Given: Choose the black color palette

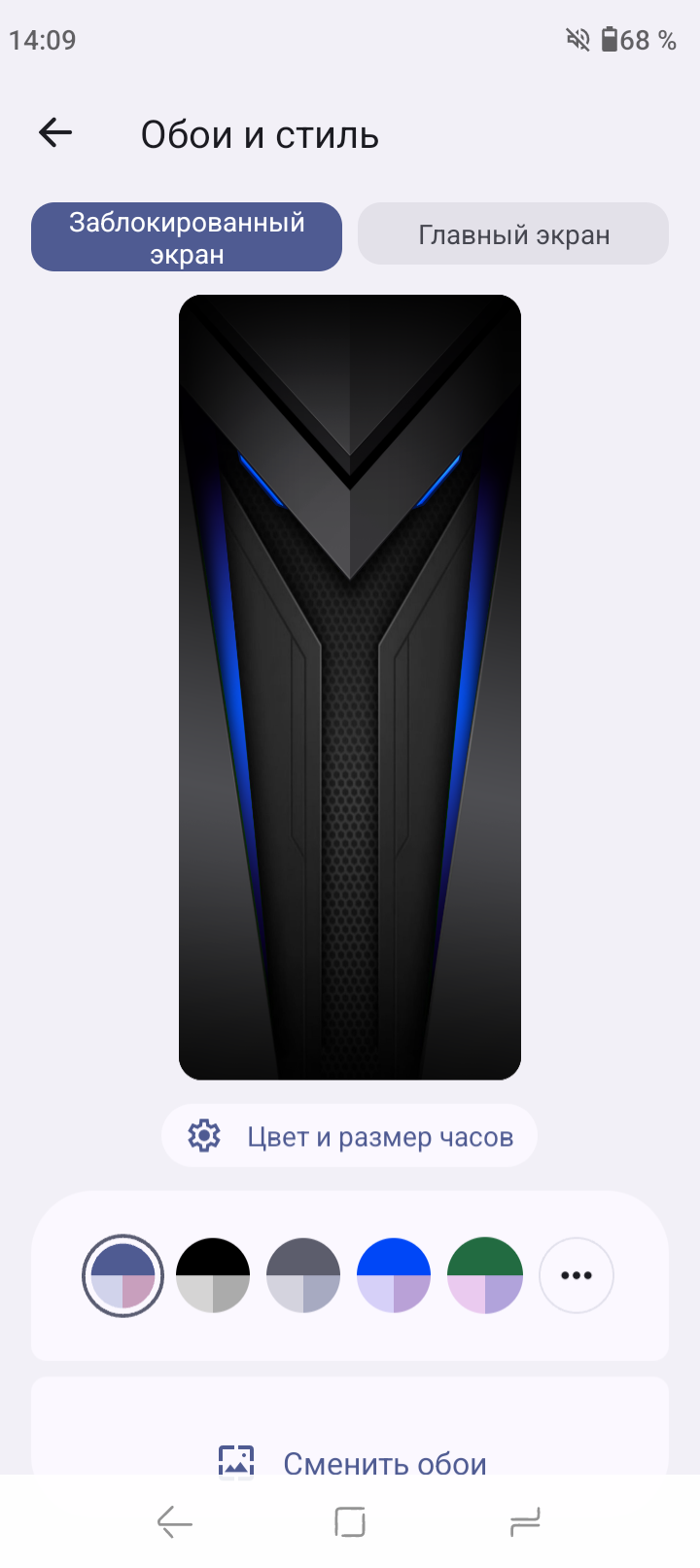Looking at the screenshot, I should coord(213,1275).
